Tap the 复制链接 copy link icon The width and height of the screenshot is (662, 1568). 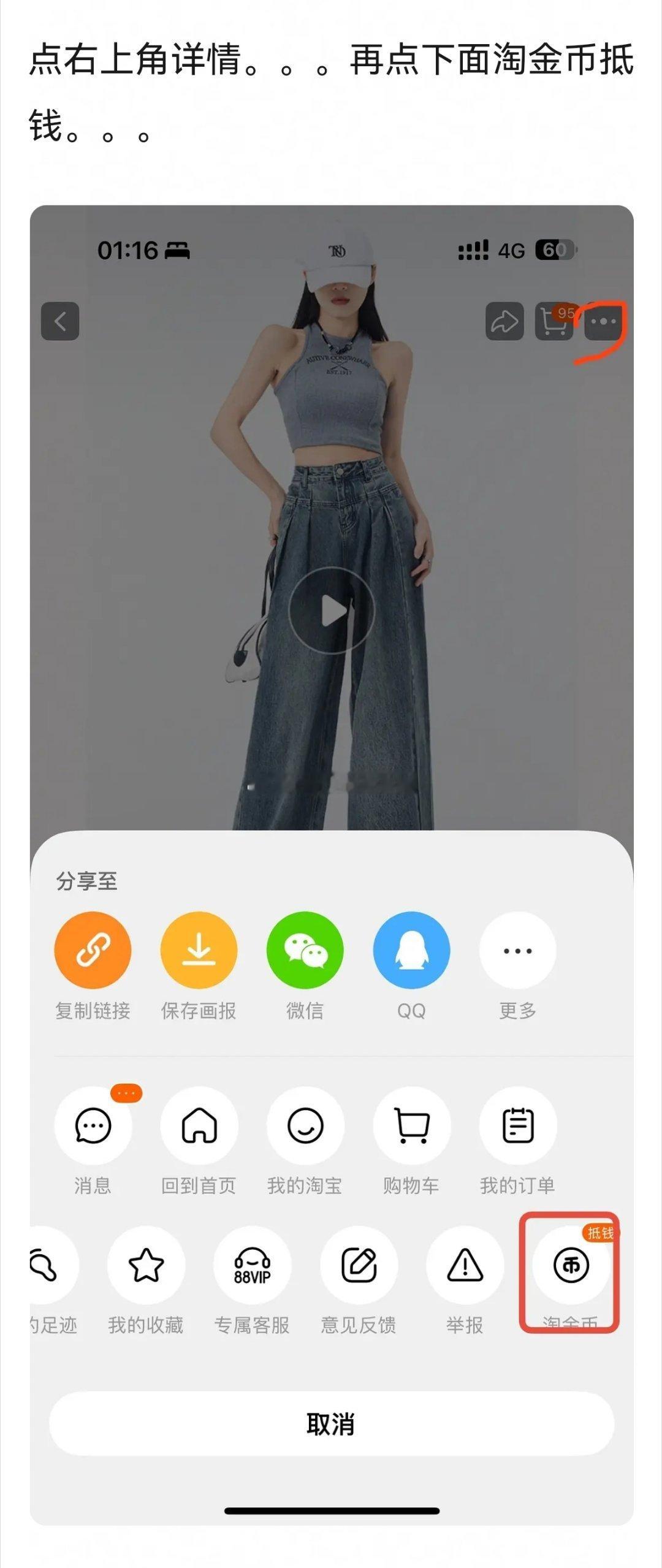tap(92, 950)
